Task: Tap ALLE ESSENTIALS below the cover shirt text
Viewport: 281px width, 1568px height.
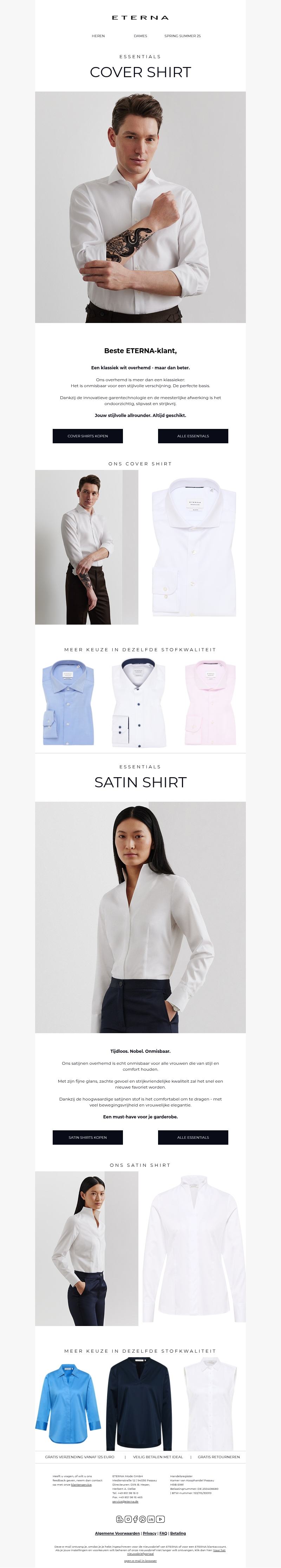Action: (x=192, y=436)
